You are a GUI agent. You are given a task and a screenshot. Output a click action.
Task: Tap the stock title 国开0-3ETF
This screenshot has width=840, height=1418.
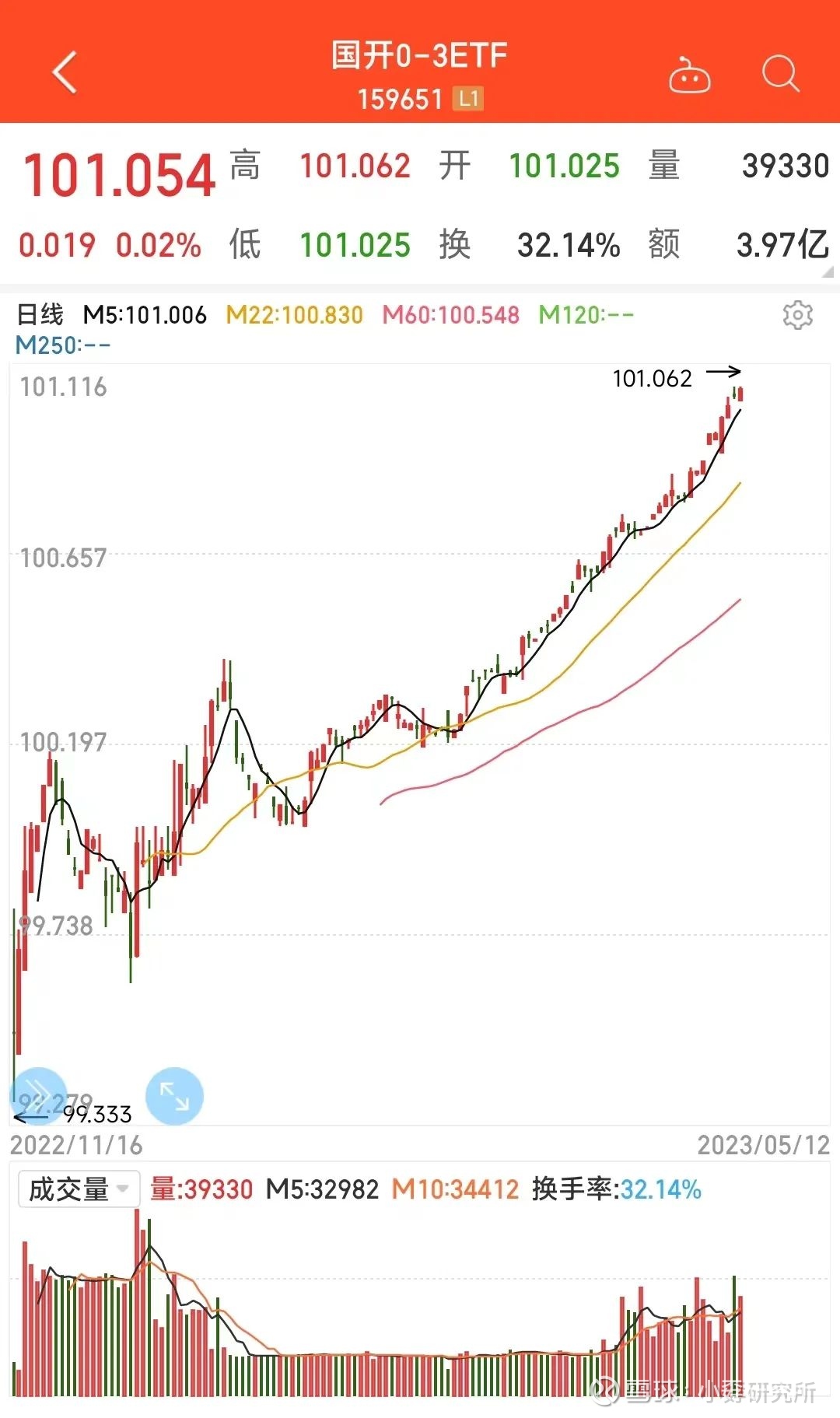[x=420, y=53]
